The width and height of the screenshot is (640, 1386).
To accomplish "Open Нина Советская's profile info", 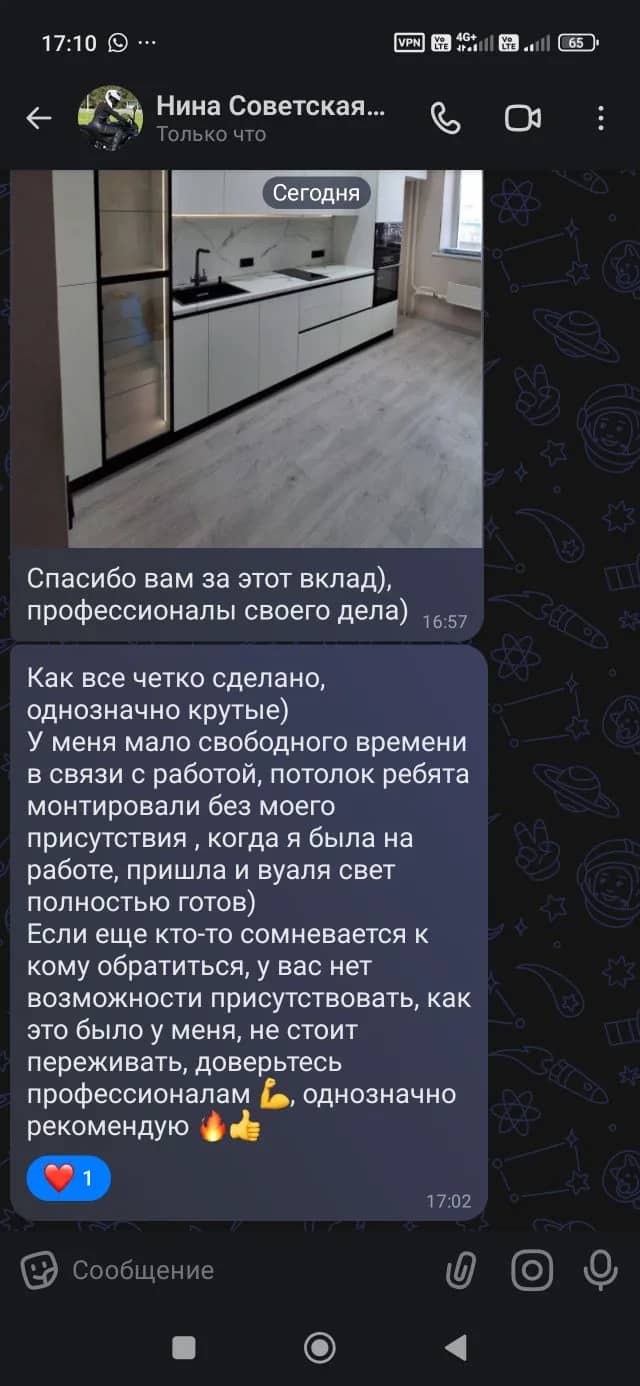I will click(270, 117).
